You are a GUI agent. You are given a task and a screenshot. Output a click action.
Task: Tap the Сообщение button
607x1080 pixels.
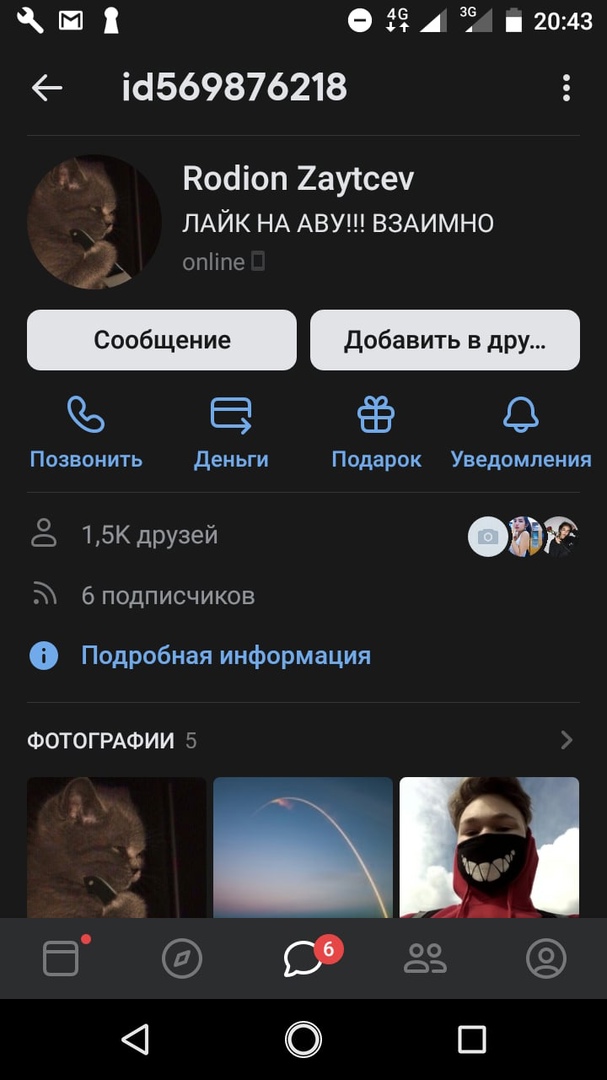(x=162, y=340)
